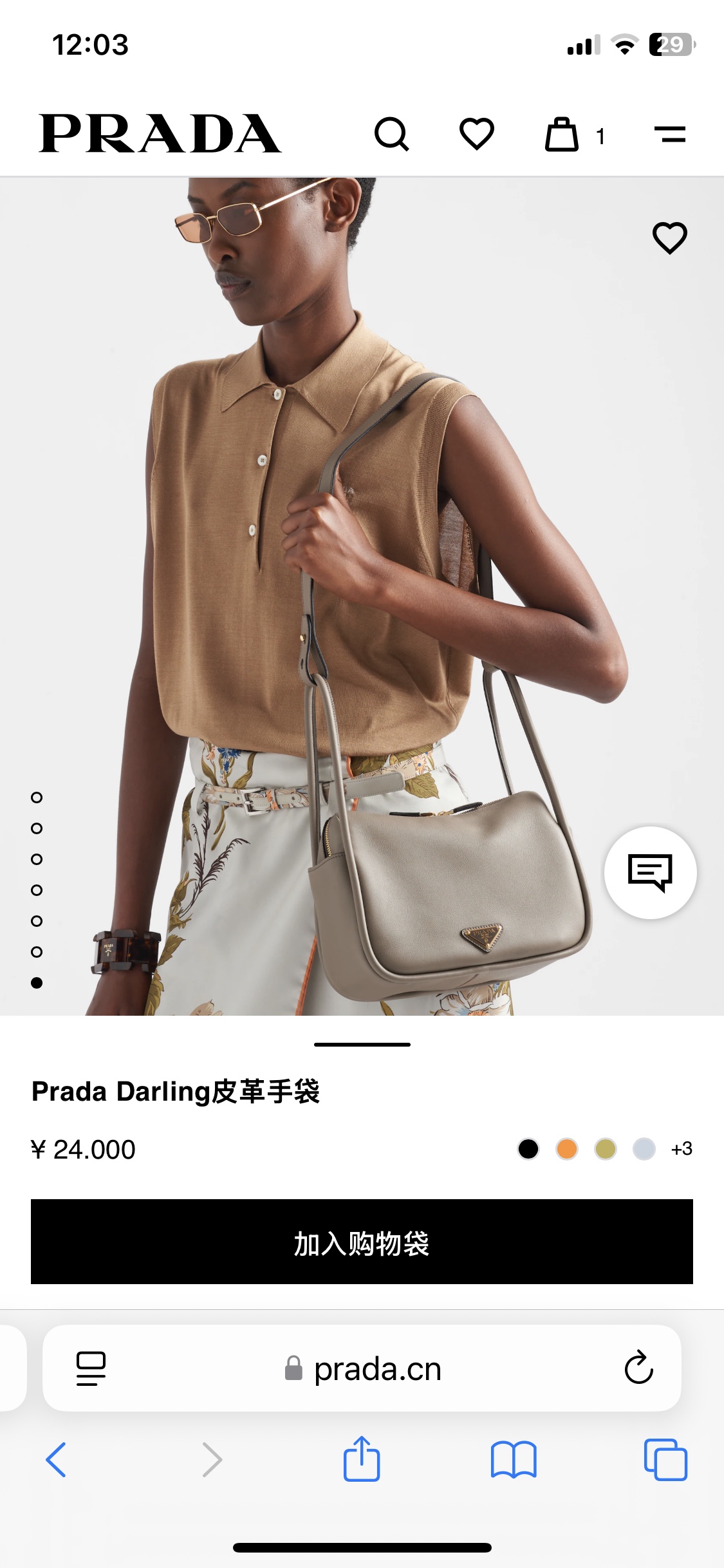Reload the page with the refresh arrow

[638, 1368]
